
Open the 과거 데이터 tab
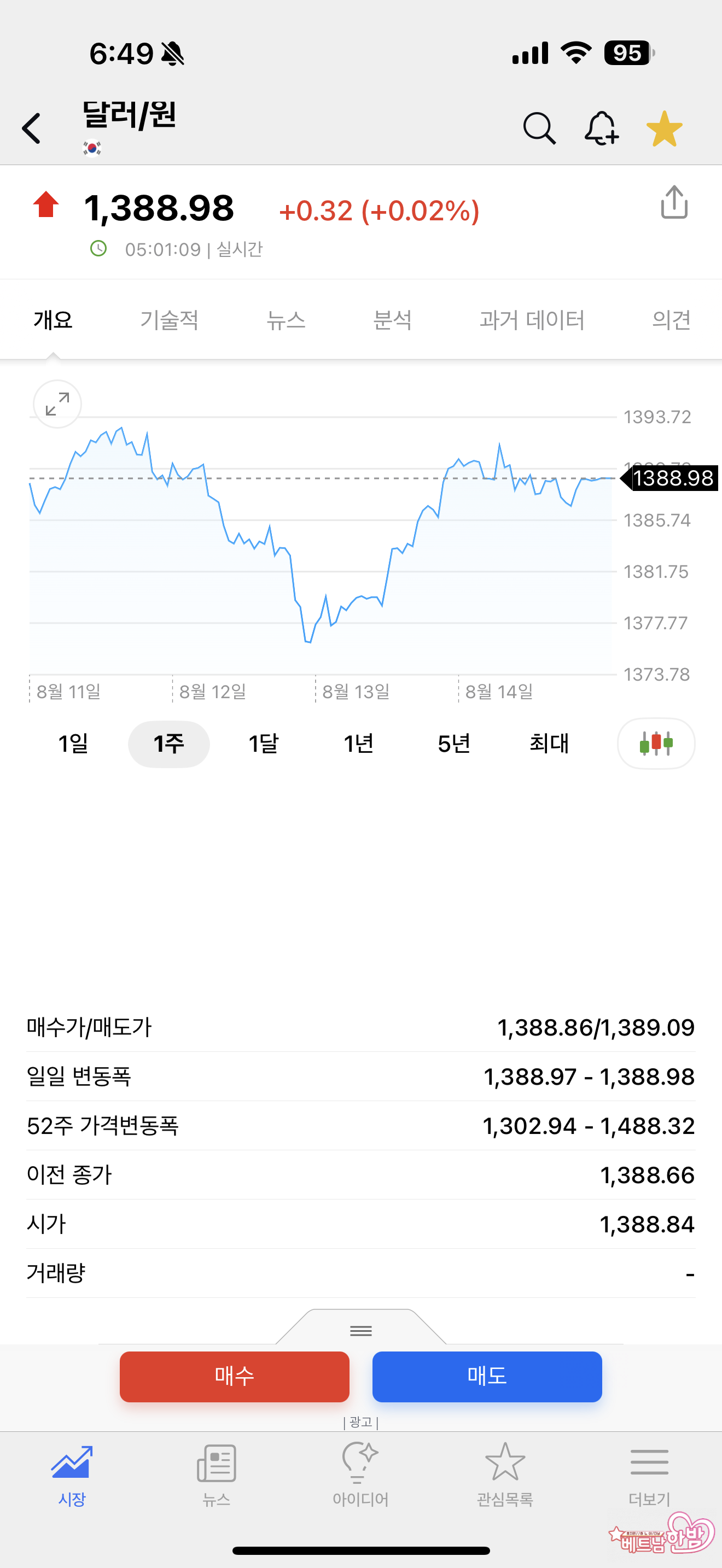[x=532, y=320]
